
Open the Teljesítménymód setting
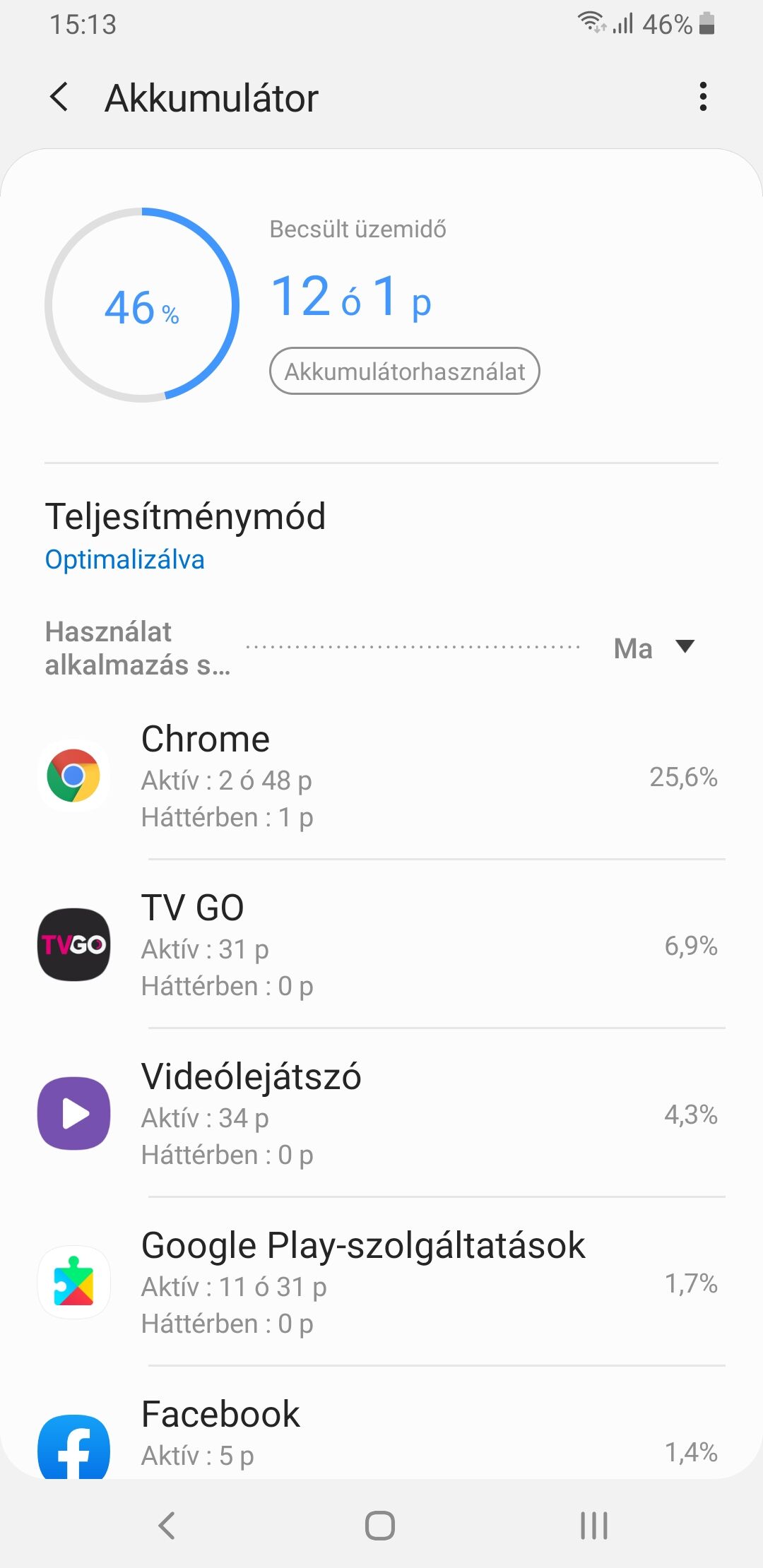point(381,535)
